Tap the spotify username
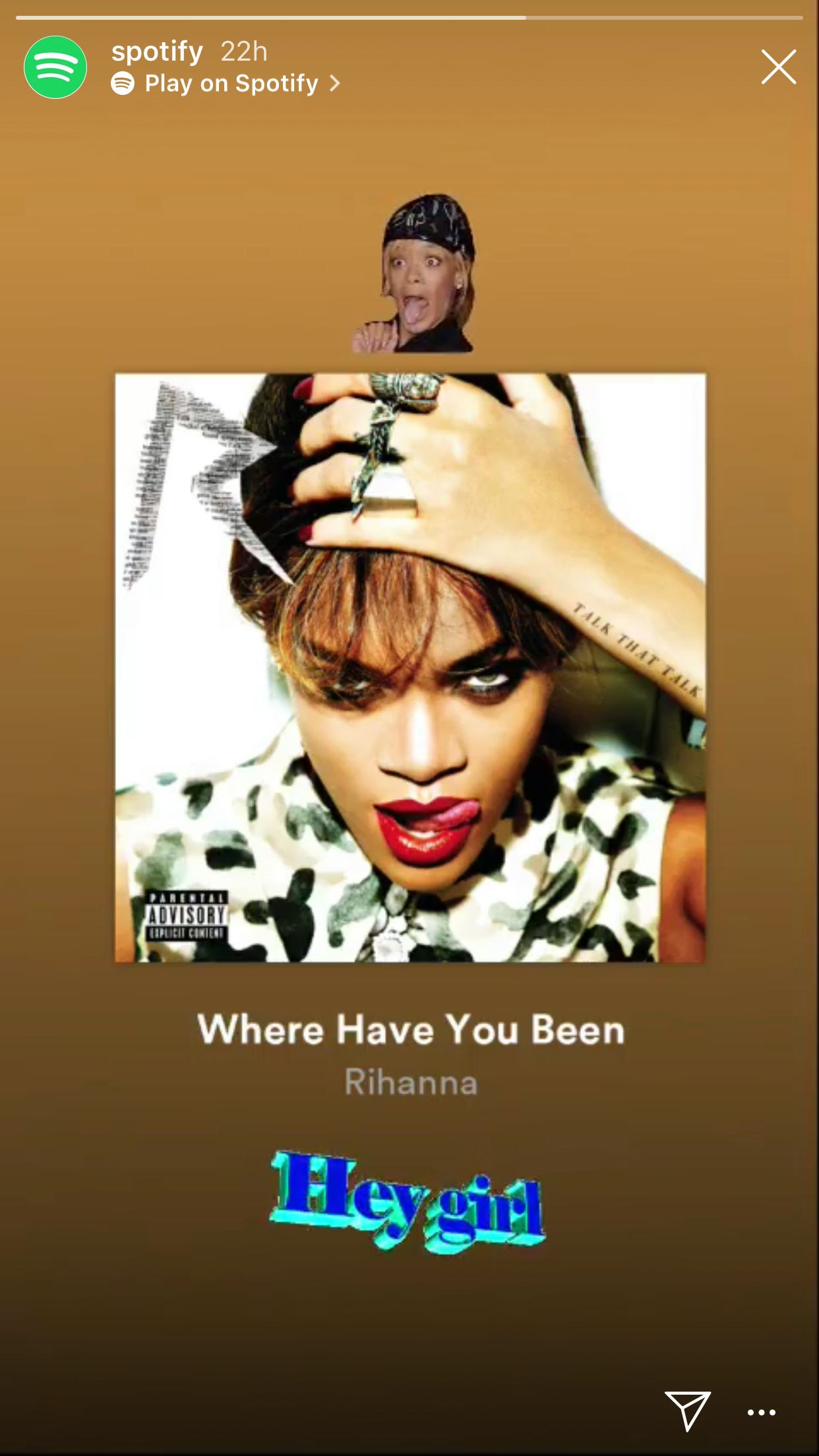Viewport: 819px width, 1456px height. (x=157, y=51)
